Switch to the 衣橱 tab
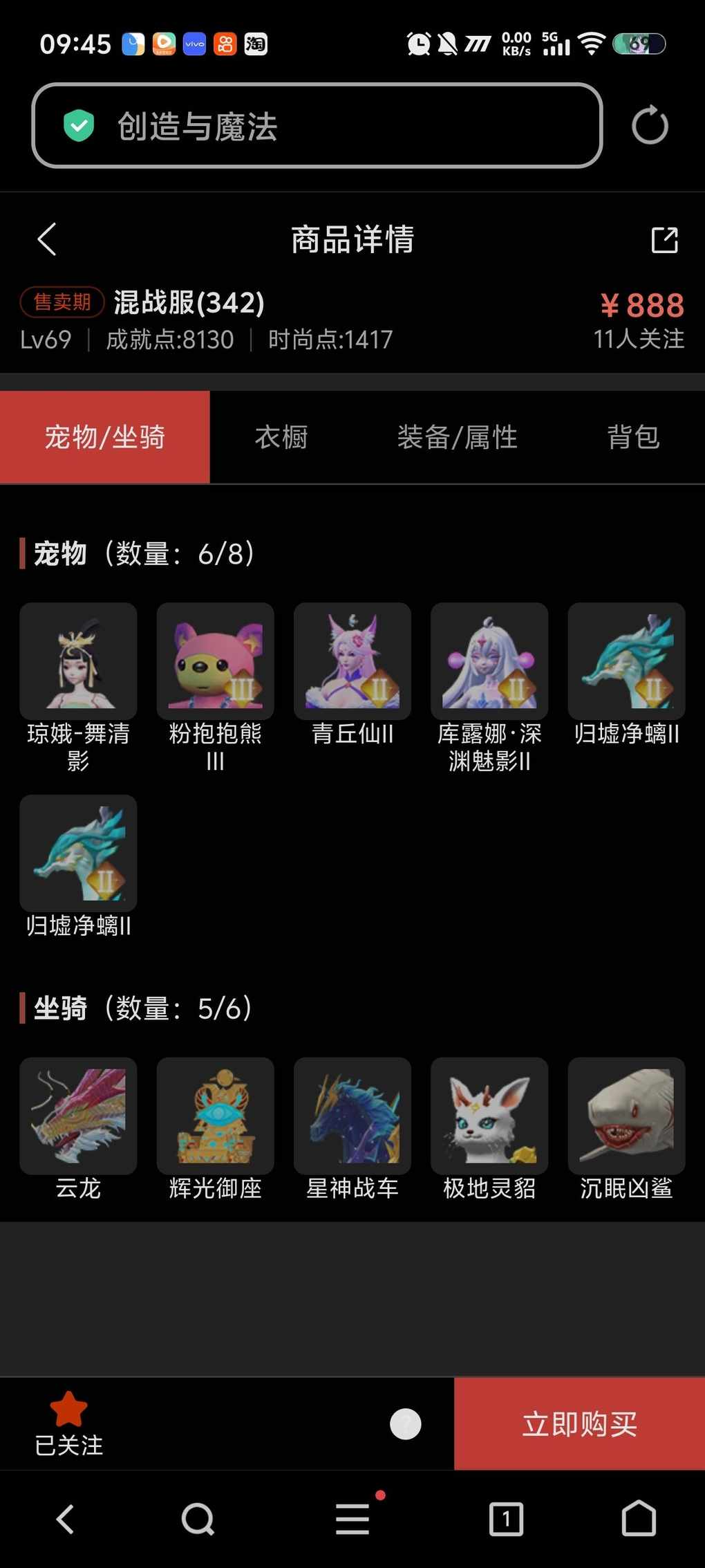The height and width of the screenshot is (1568, 705). (x=281, y=437)
